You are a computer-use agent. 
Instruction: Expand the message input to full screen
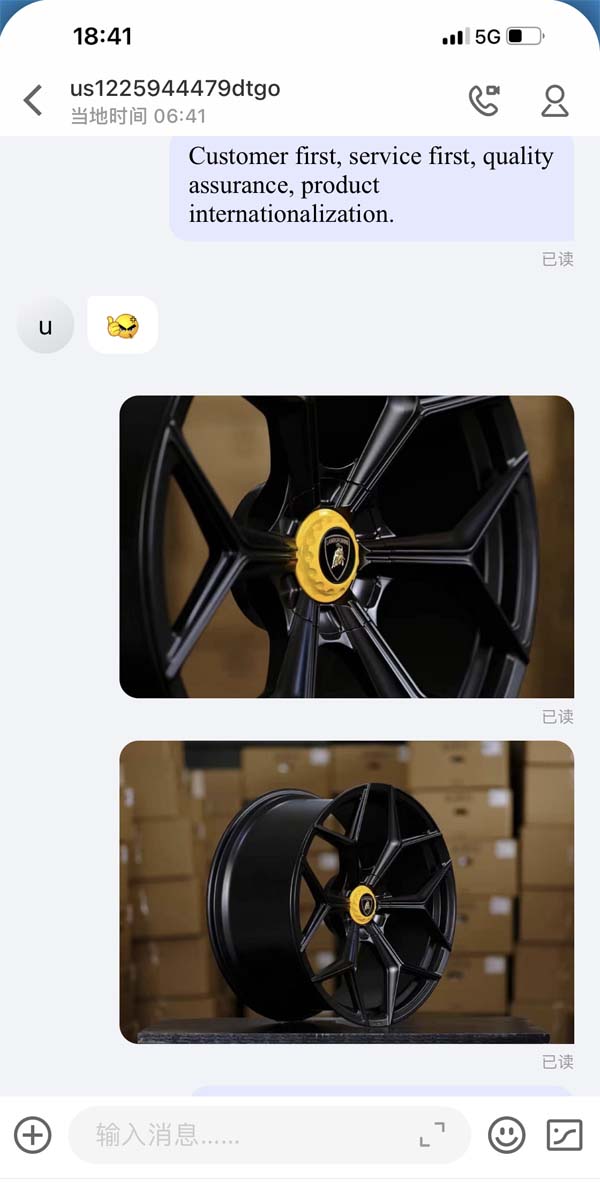coord(432,1135)
